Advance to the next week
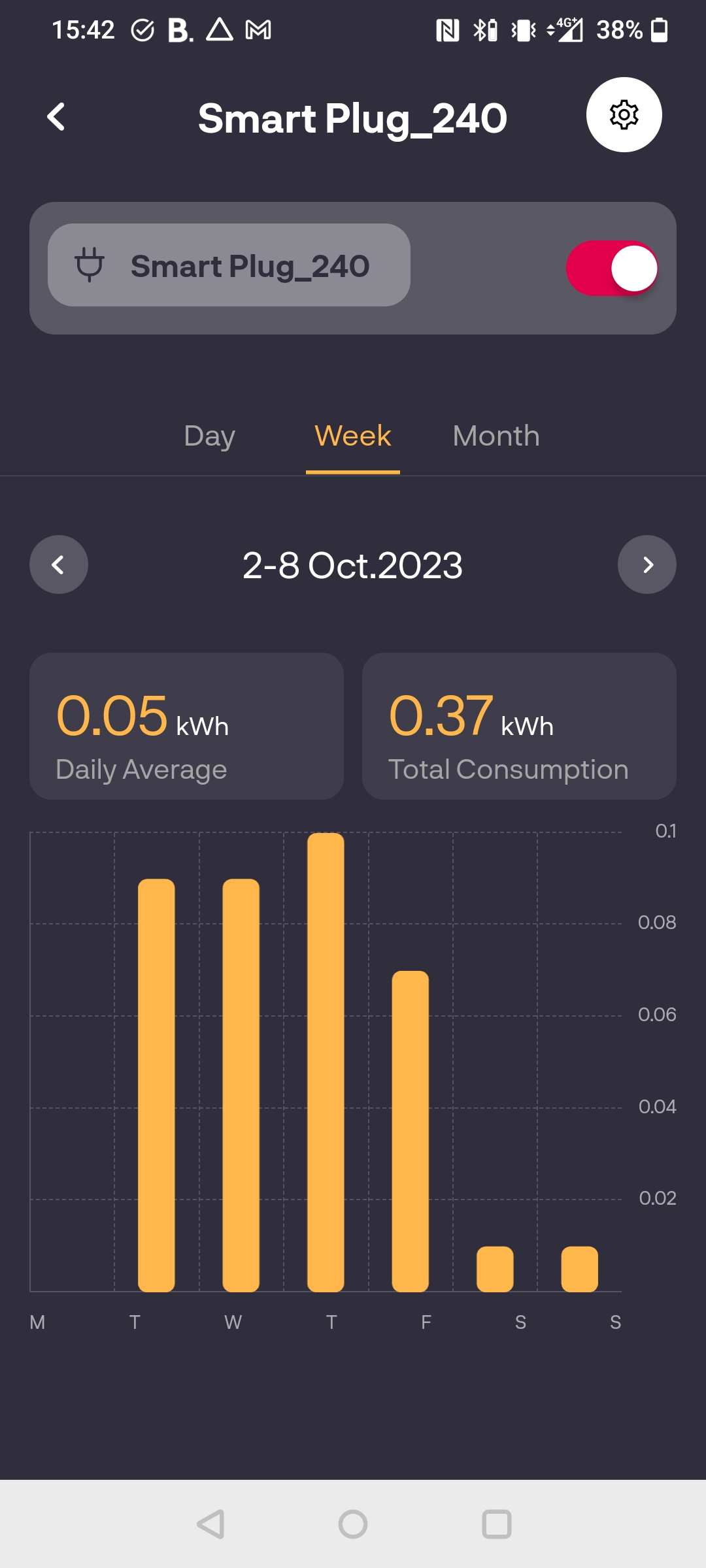The image size is (706, 1568). 647,564
